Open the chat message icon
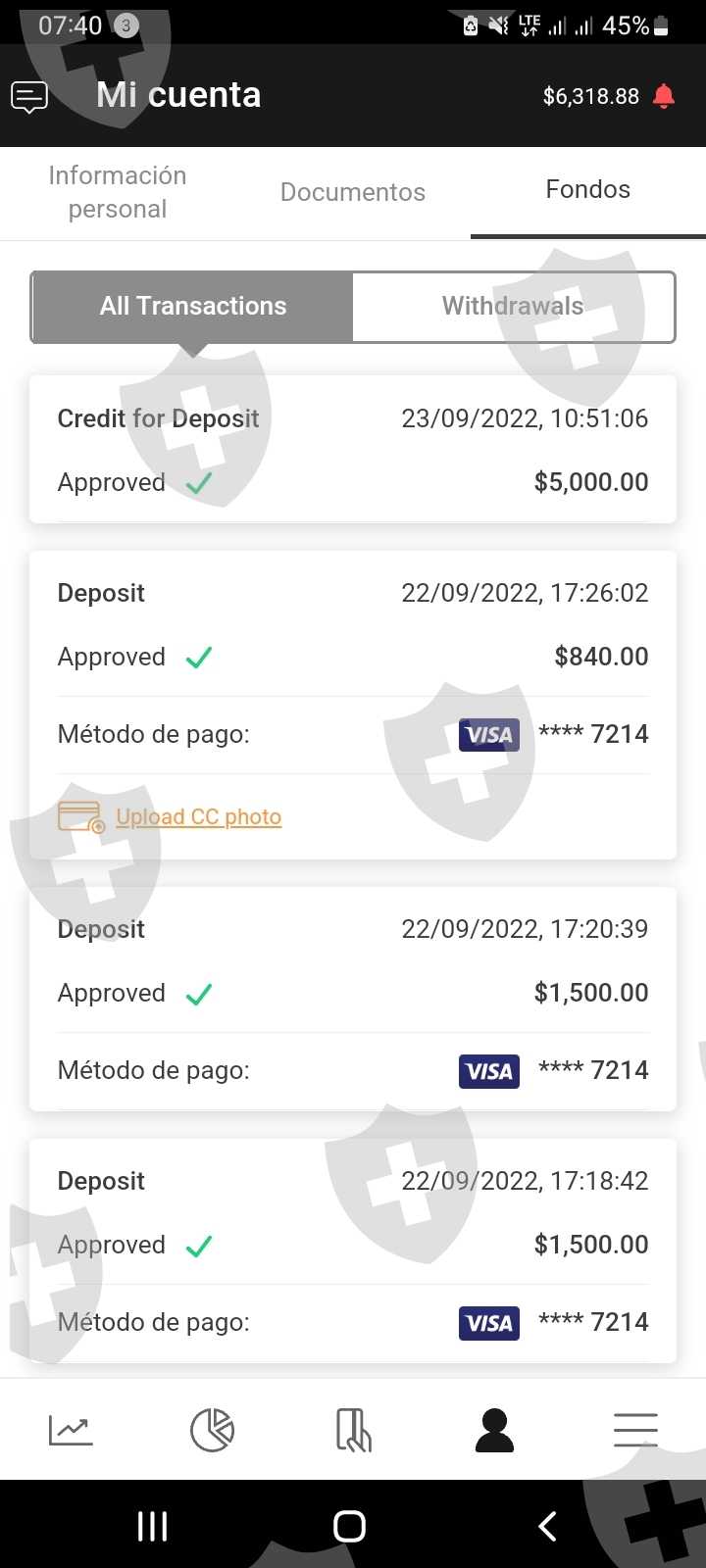 coord(29,96)
